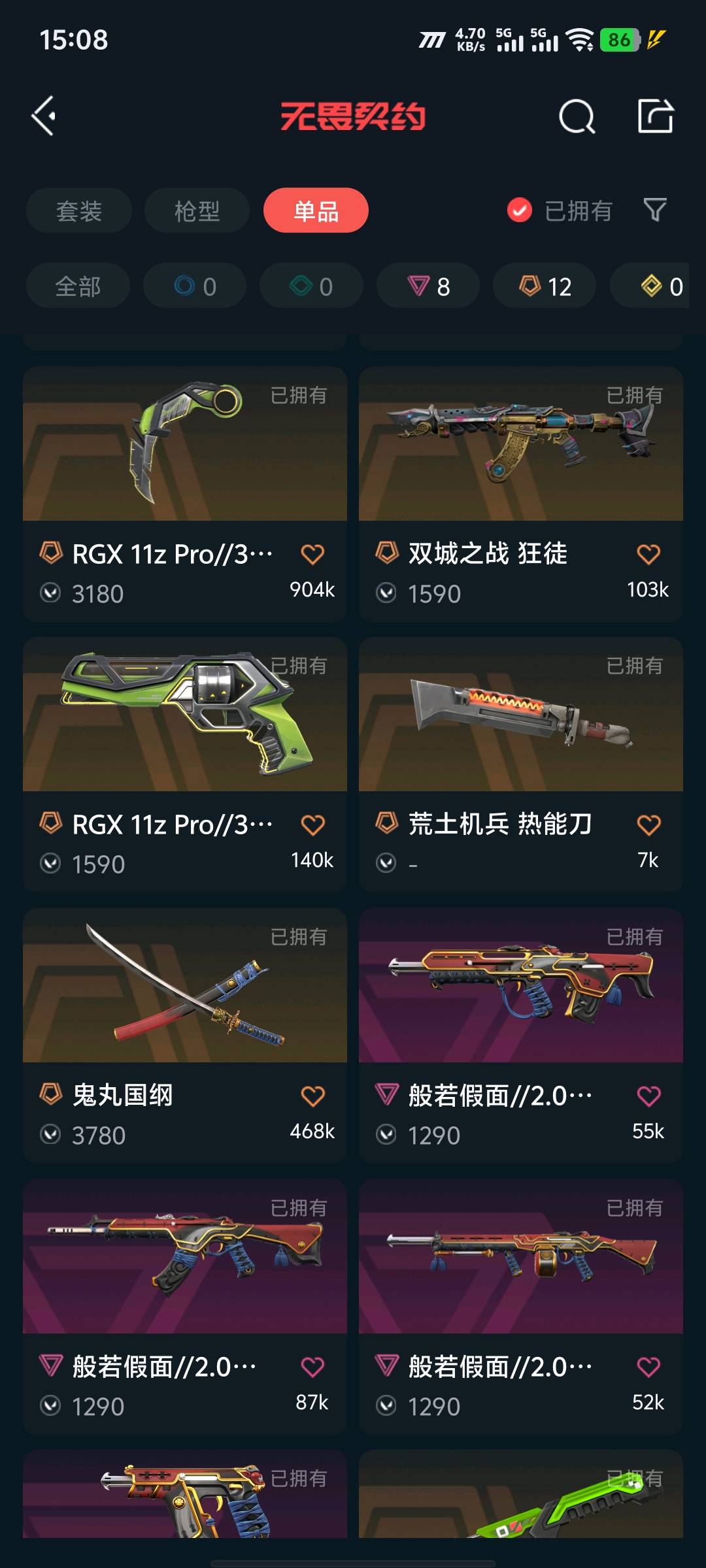The image size is (706, 1568).
Task: Switch to the 枪型 tab
Action: [x=197, y=210]
